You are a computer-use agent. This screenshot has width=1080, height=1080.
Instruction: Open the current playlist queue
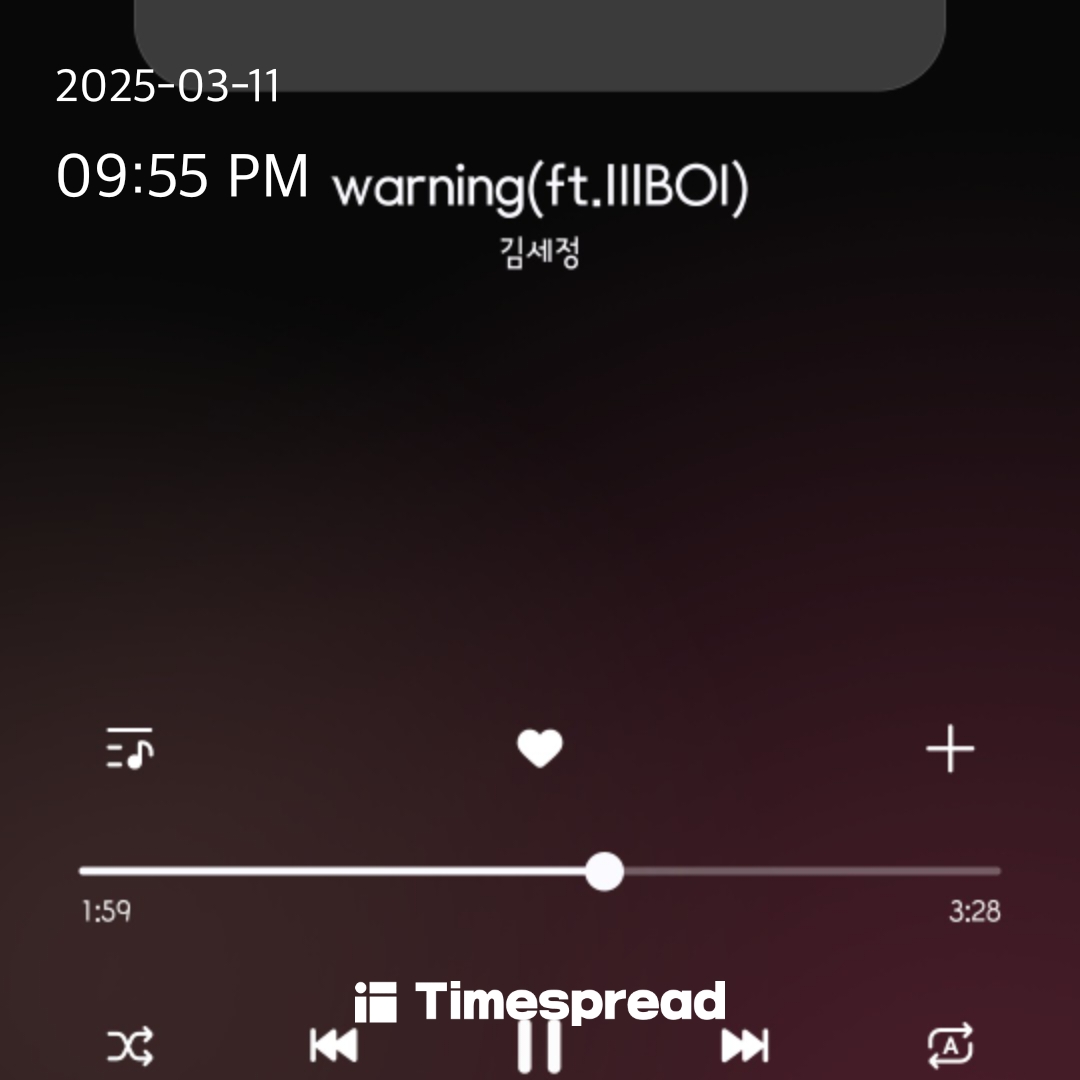130,749
